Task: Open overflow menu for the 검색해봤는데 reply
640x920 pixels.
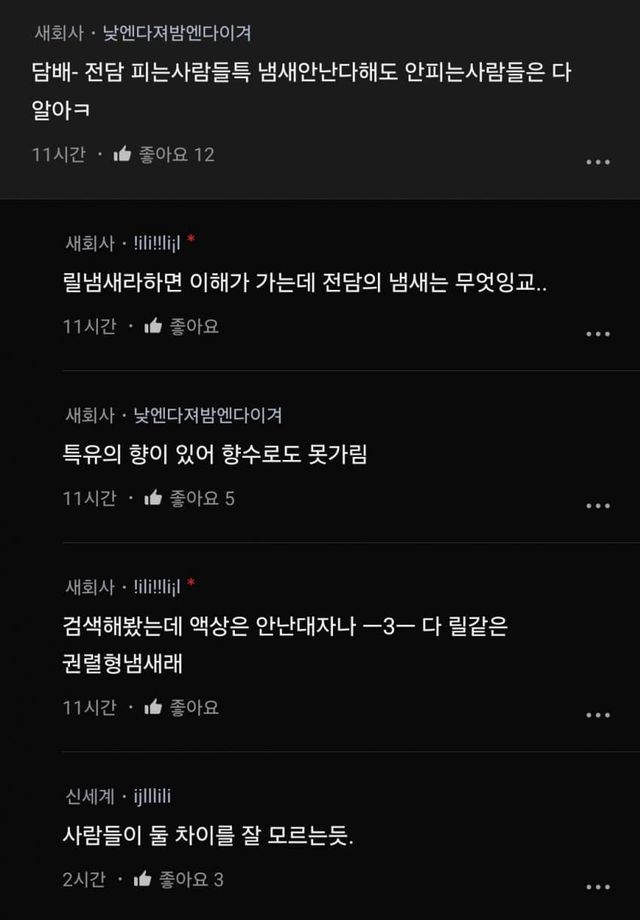Action: point(597,714)
